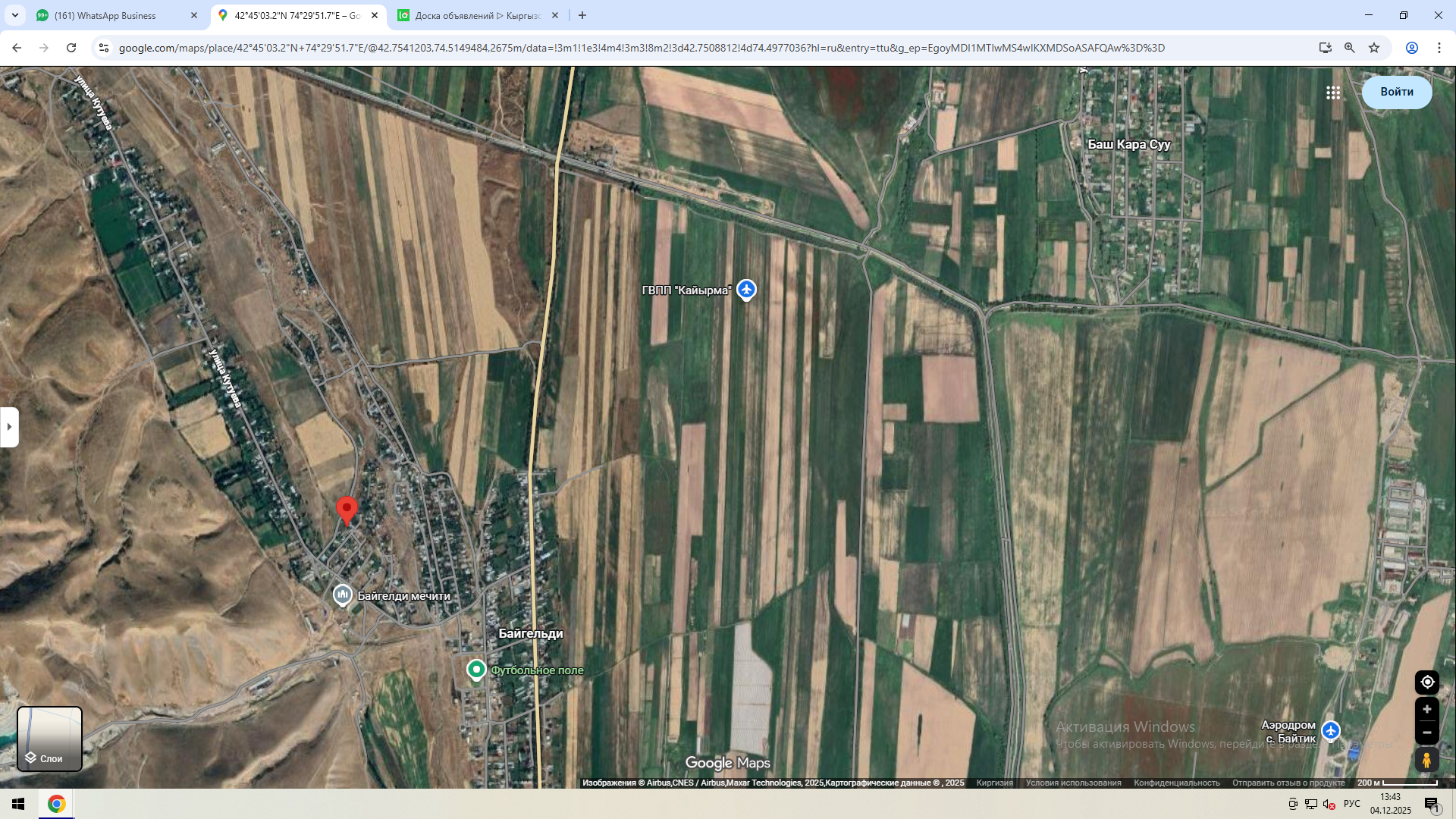Close the Google Maps browser tab

375,15
